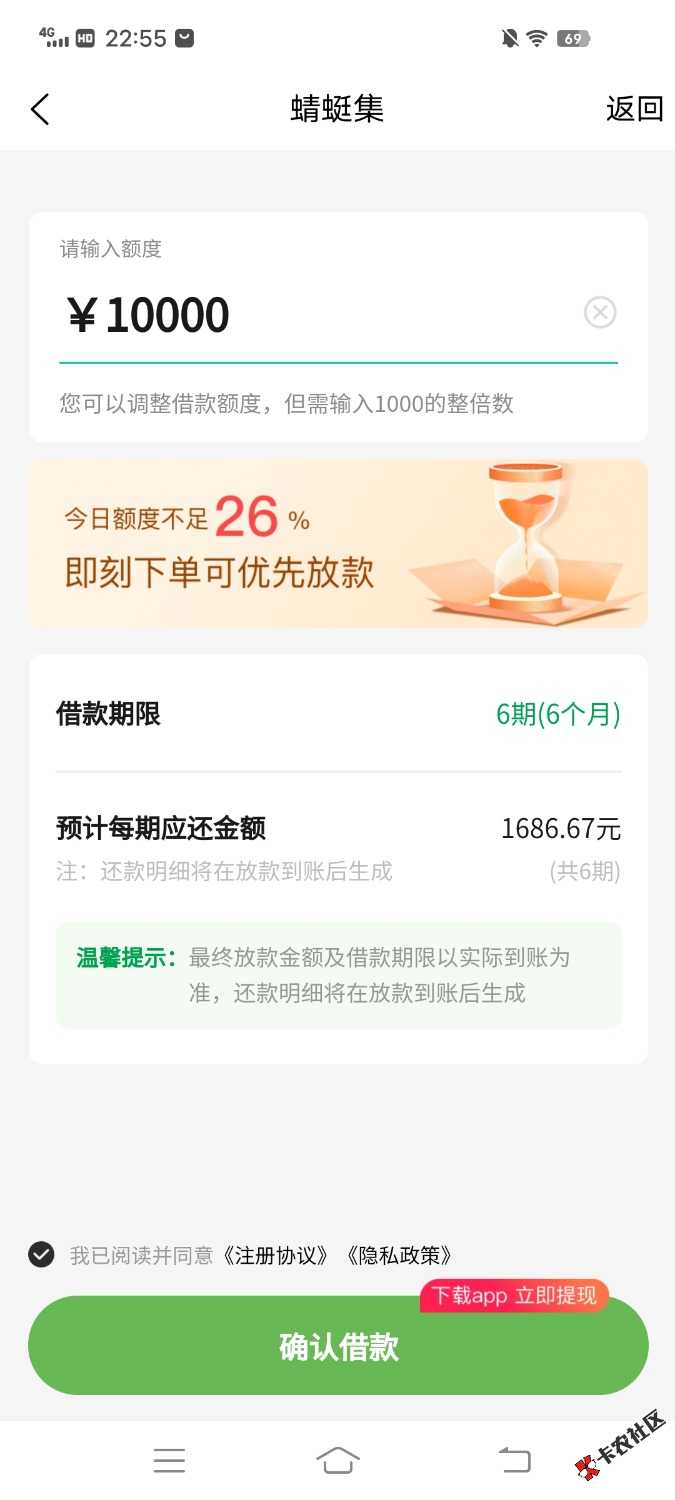The height and width of the screenshot is (1500, 675).
Task: Uncheck the 我已阅读并同意 agreement checkbox
Action: [x=41, y=1254]
